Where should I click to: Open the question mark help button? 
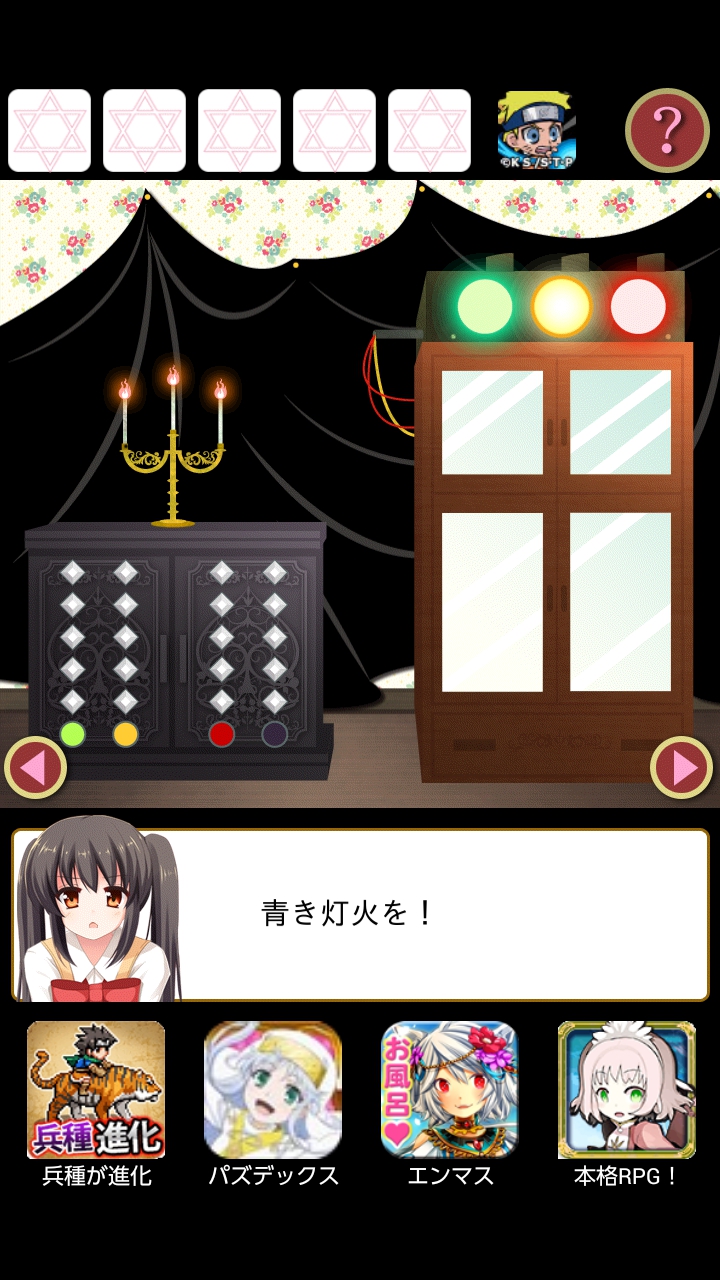click(x=667, y=131)
